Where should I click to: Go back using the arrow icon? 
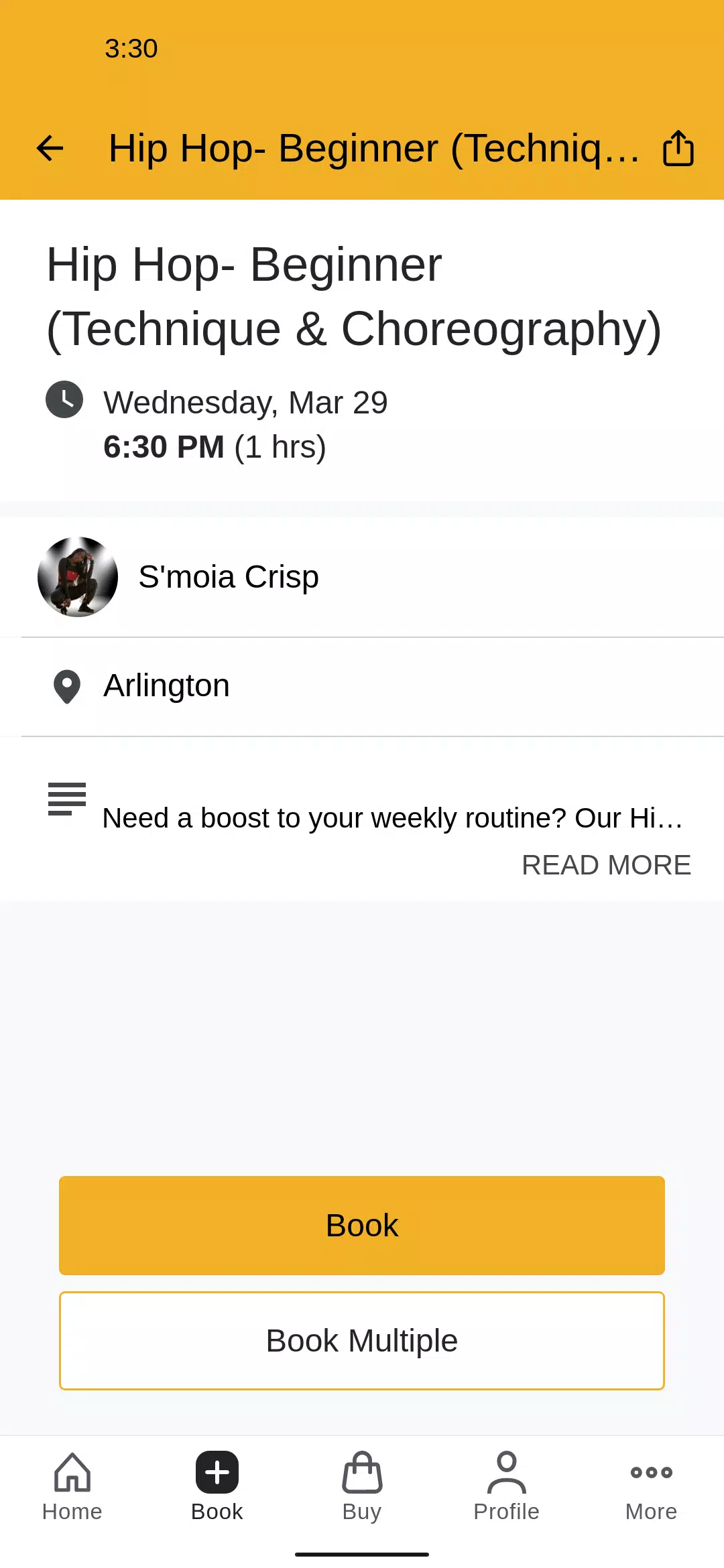click(50, 148)
